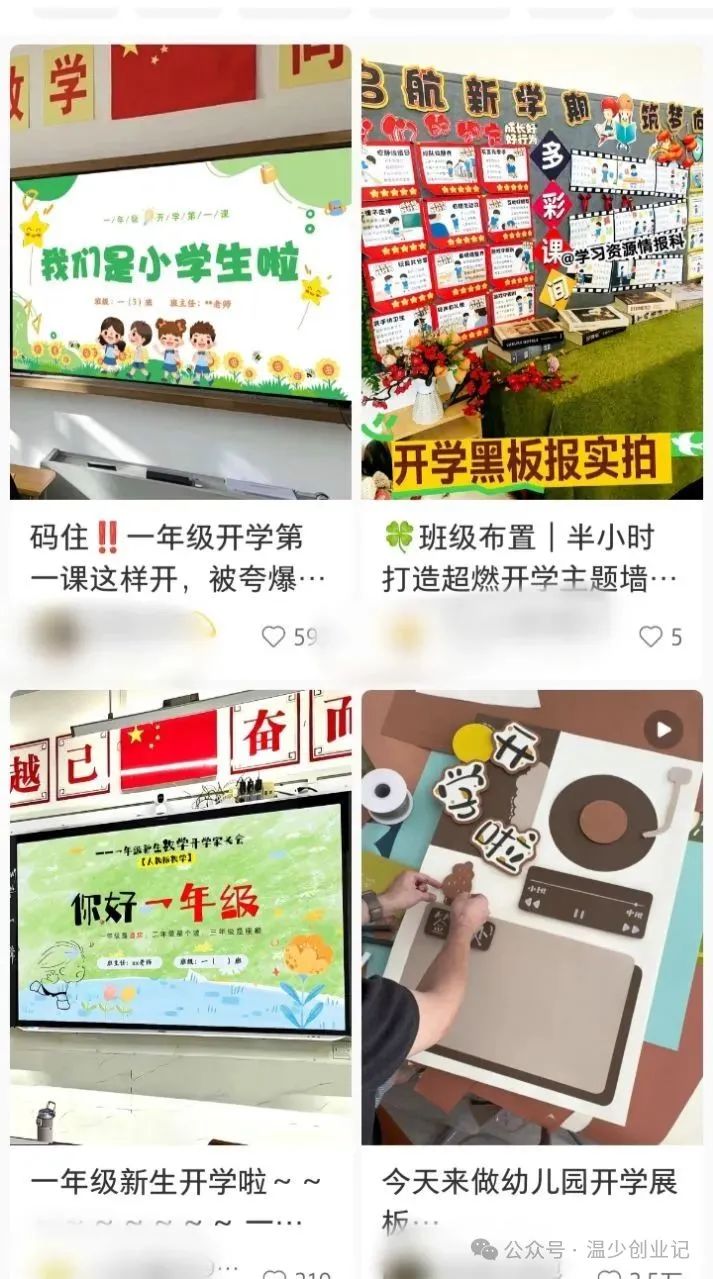This screenshot has height=1279, width=713.
Task: Like the 班级布置 theme wall post
Action: [x=651, y=636]
